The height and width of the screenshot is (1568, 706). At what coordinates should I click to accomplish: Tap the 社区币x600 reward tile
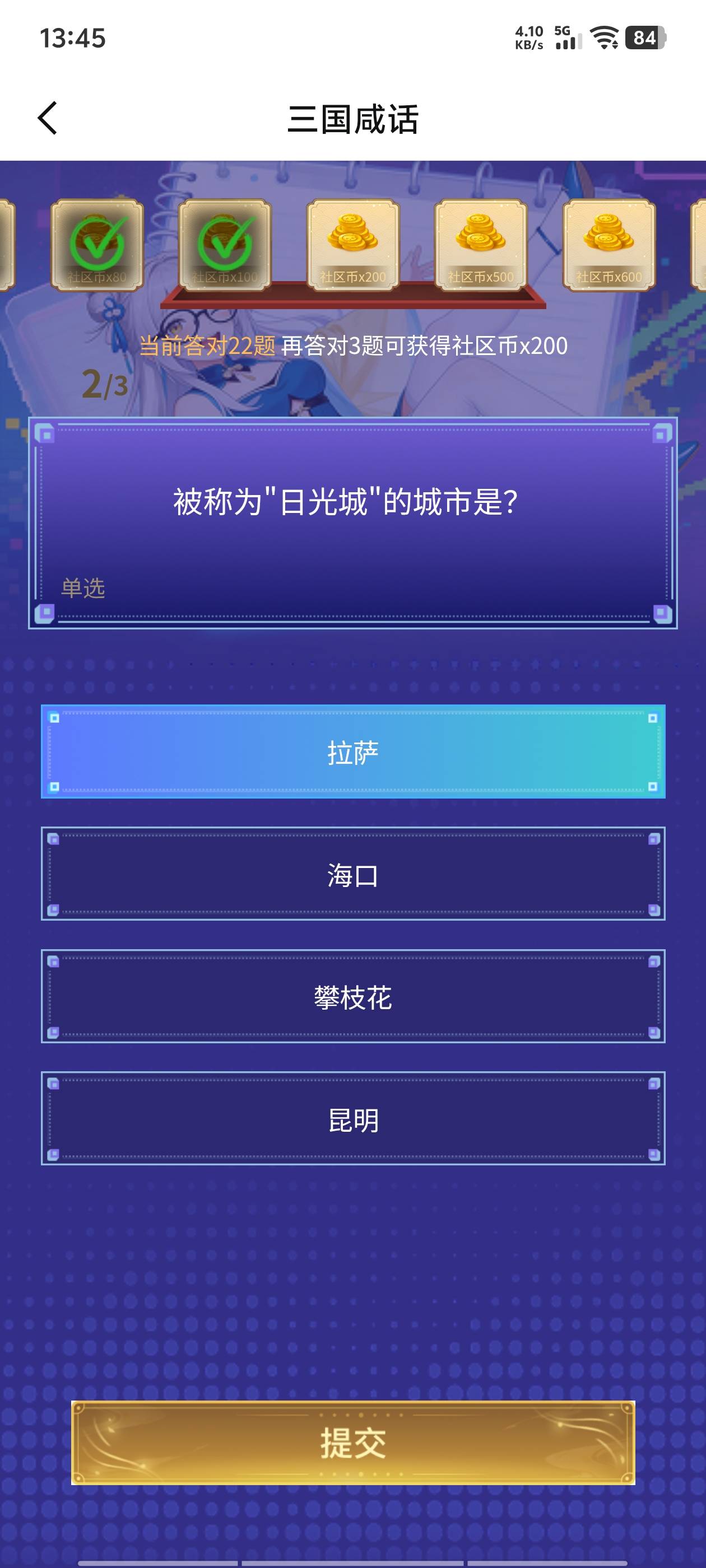[609, 245]
